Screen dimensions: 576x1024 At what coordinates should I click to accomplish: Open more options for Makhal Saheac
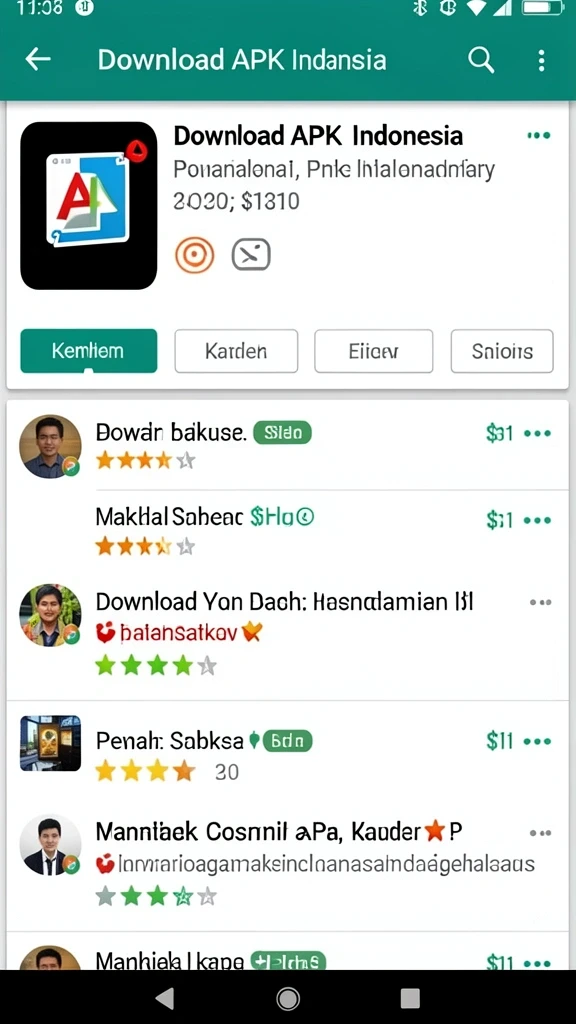pyautogui.click(x=537, y=520)
